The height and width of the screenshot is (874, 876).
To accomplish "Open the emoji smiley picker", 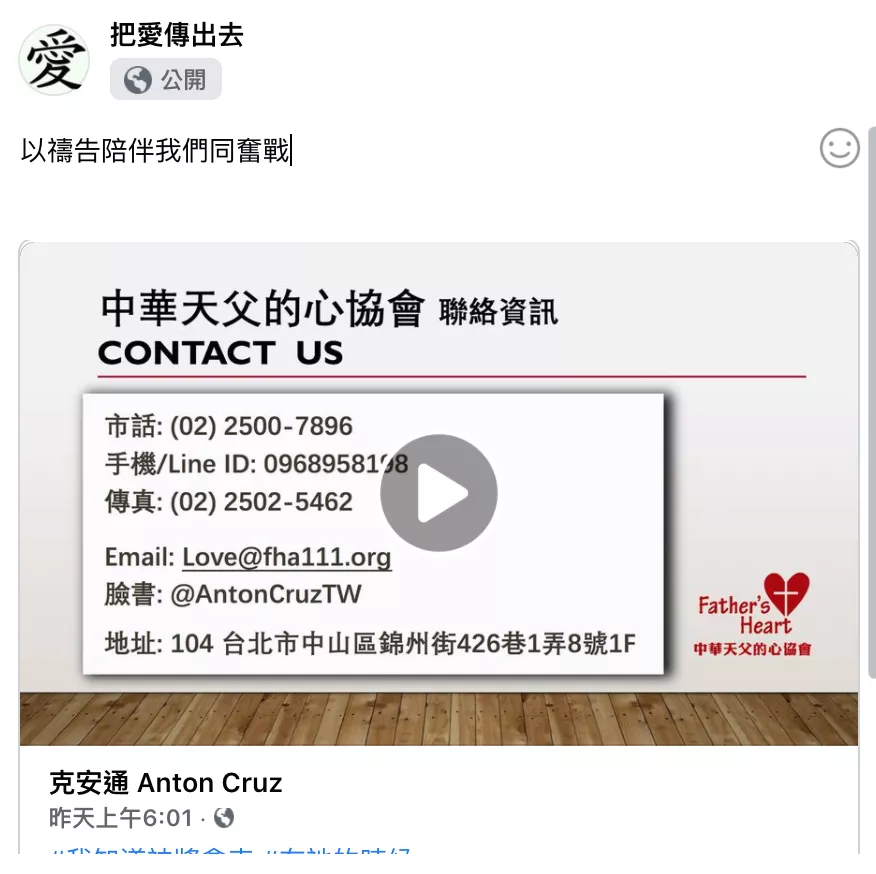I will click(x=839, y=148).
